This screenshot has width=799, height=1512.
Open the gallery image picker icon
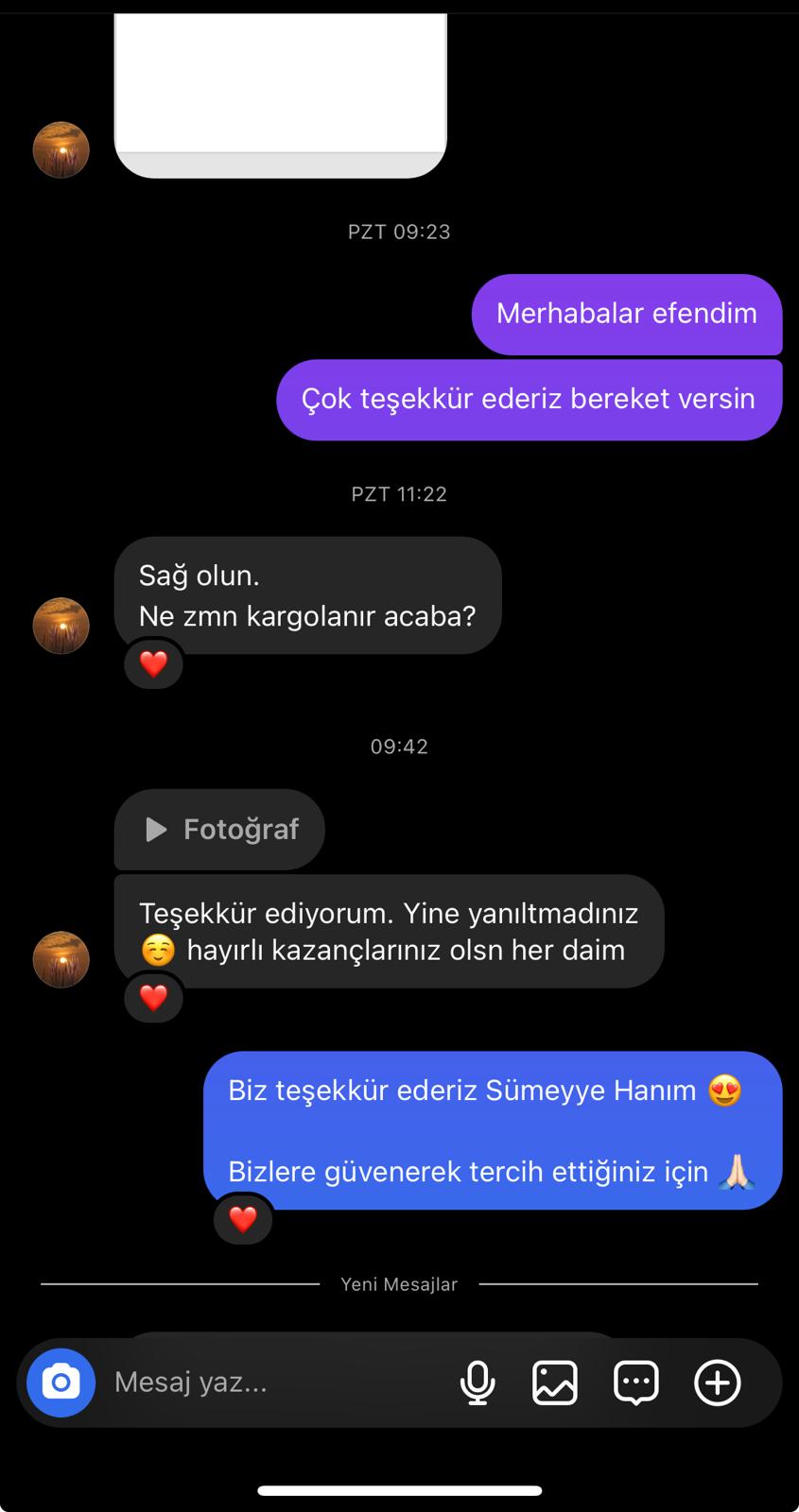[555, 1383]
